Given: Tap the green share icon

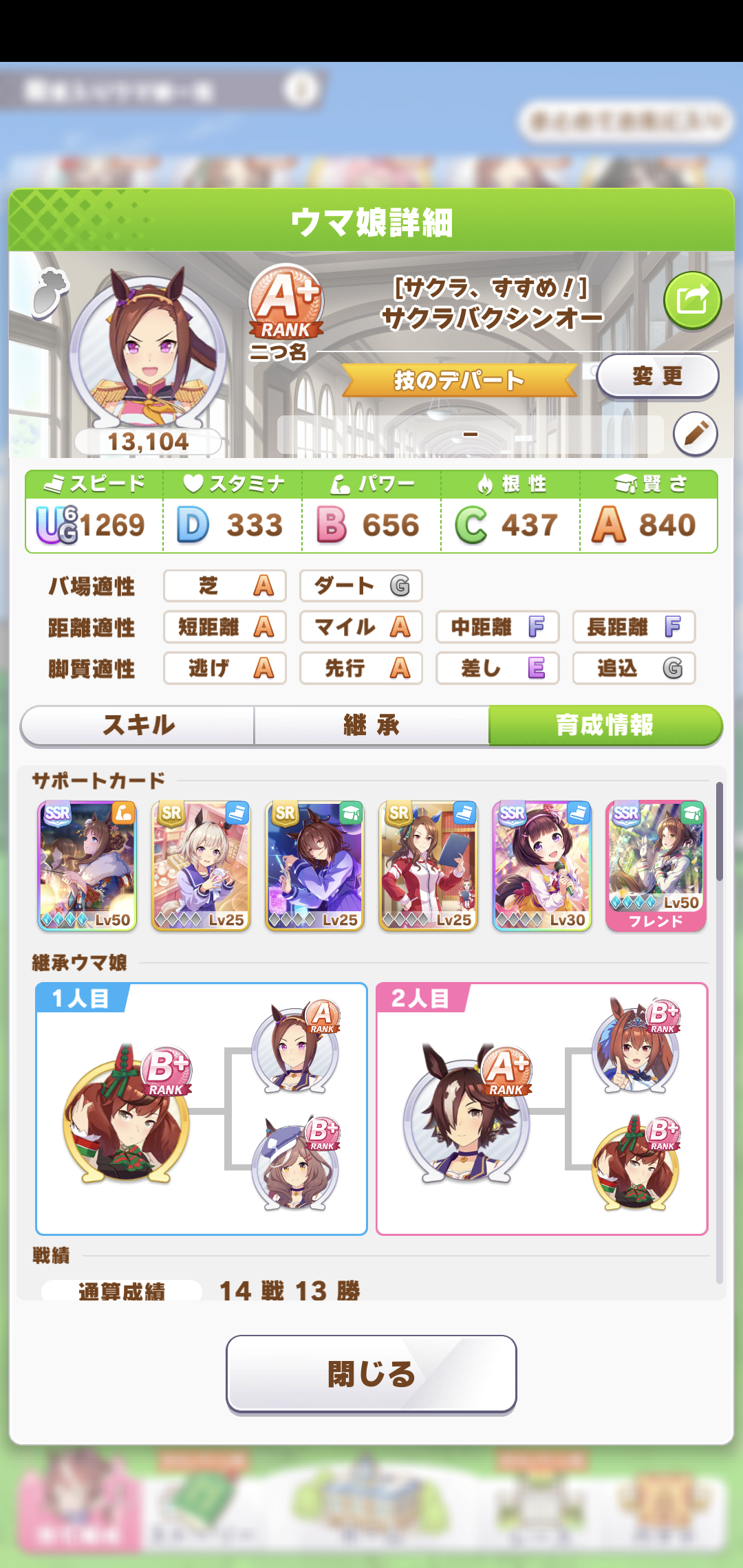Looking at the screenshot, I should click(x=692, y=301).
